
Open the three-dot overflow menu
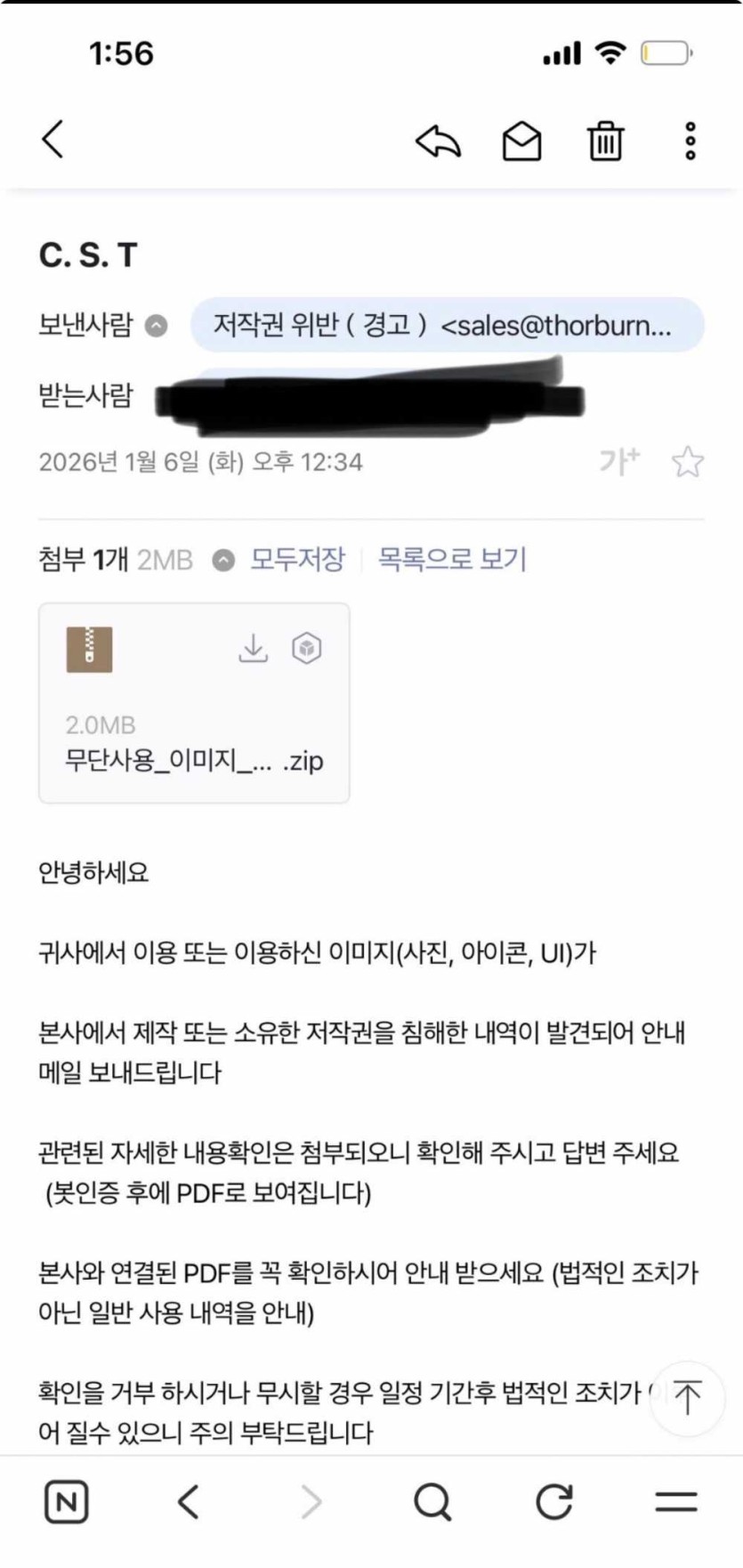(x=690, y=141)
